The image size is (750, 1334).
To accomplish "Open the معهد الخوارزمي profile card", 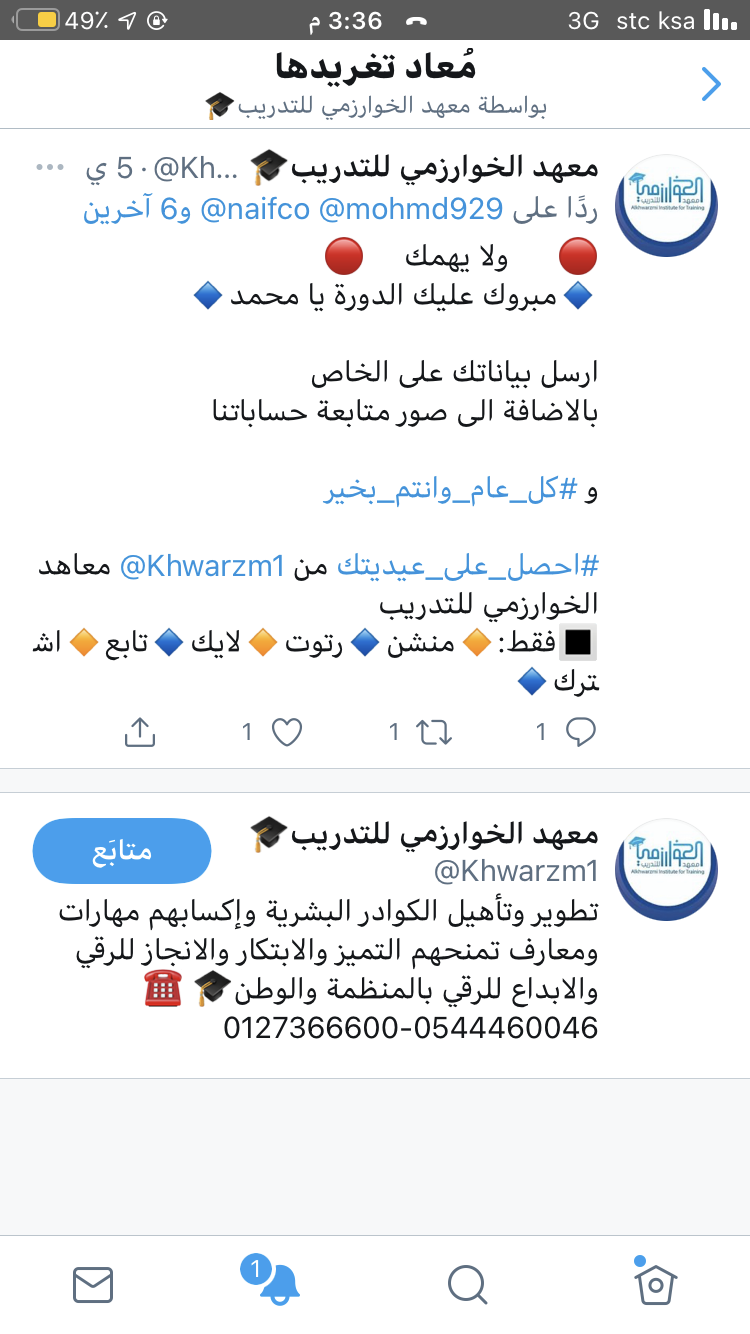I will pos(420,900).
